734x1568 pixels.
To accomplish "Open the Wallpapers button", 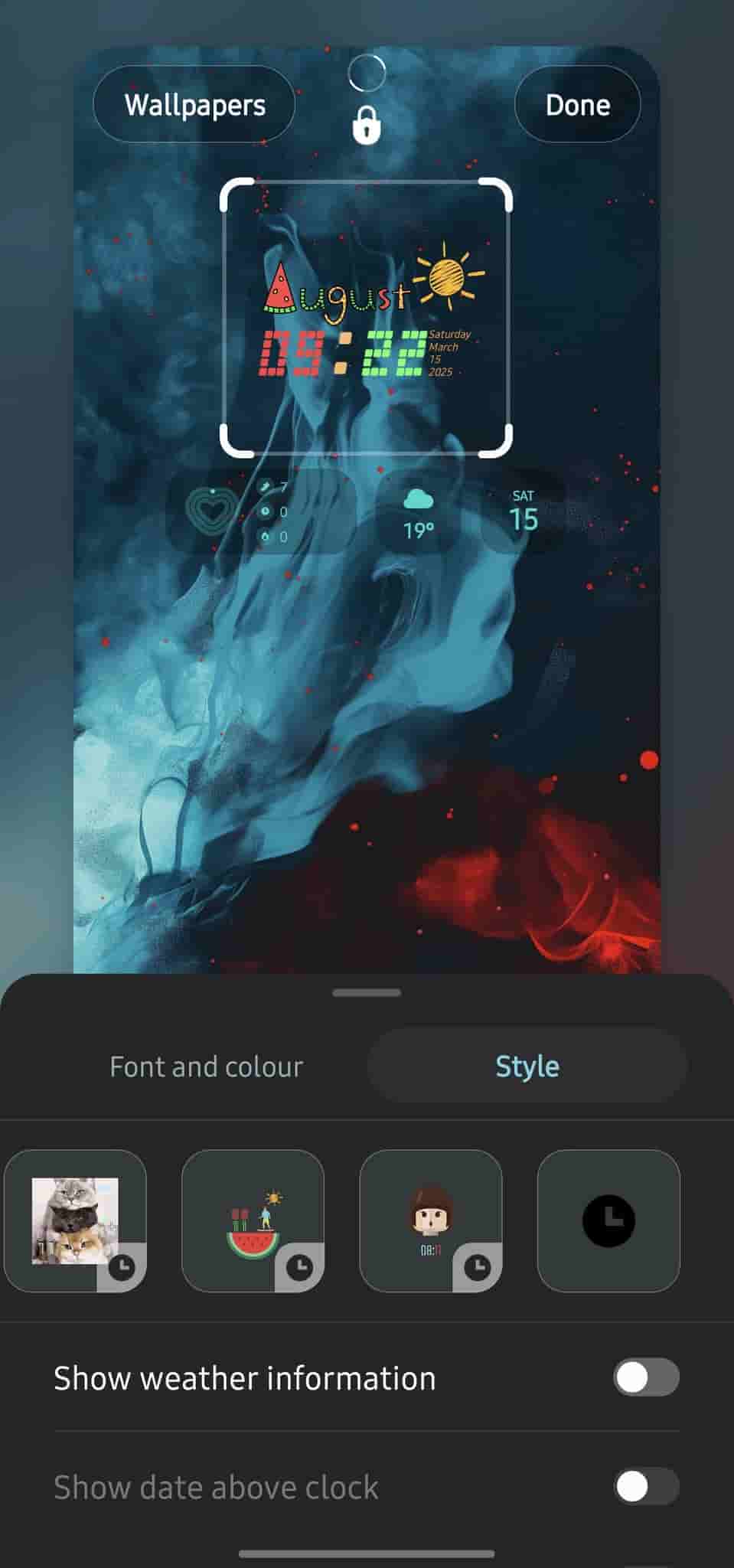I will pyautogui.click(x=194, y=105).
